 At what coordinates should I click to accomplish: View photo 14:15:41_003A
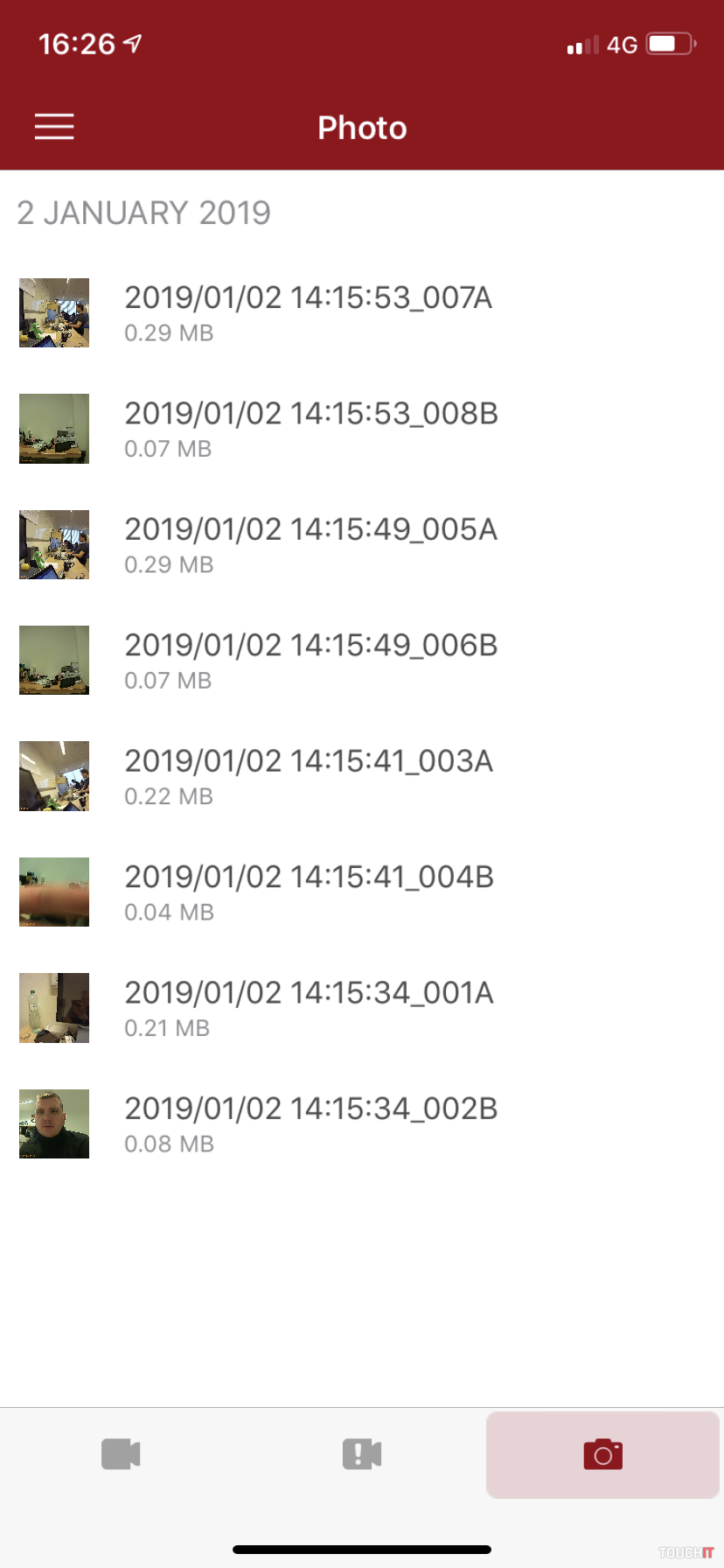click(x=308, y=776)
